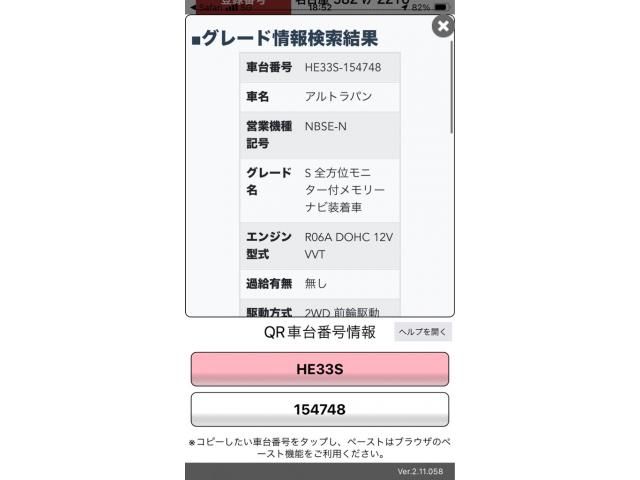This screenshot has height=480, width=640.
Task: Open the help via ヘルプを開く
Action: [x=423, y=332]
